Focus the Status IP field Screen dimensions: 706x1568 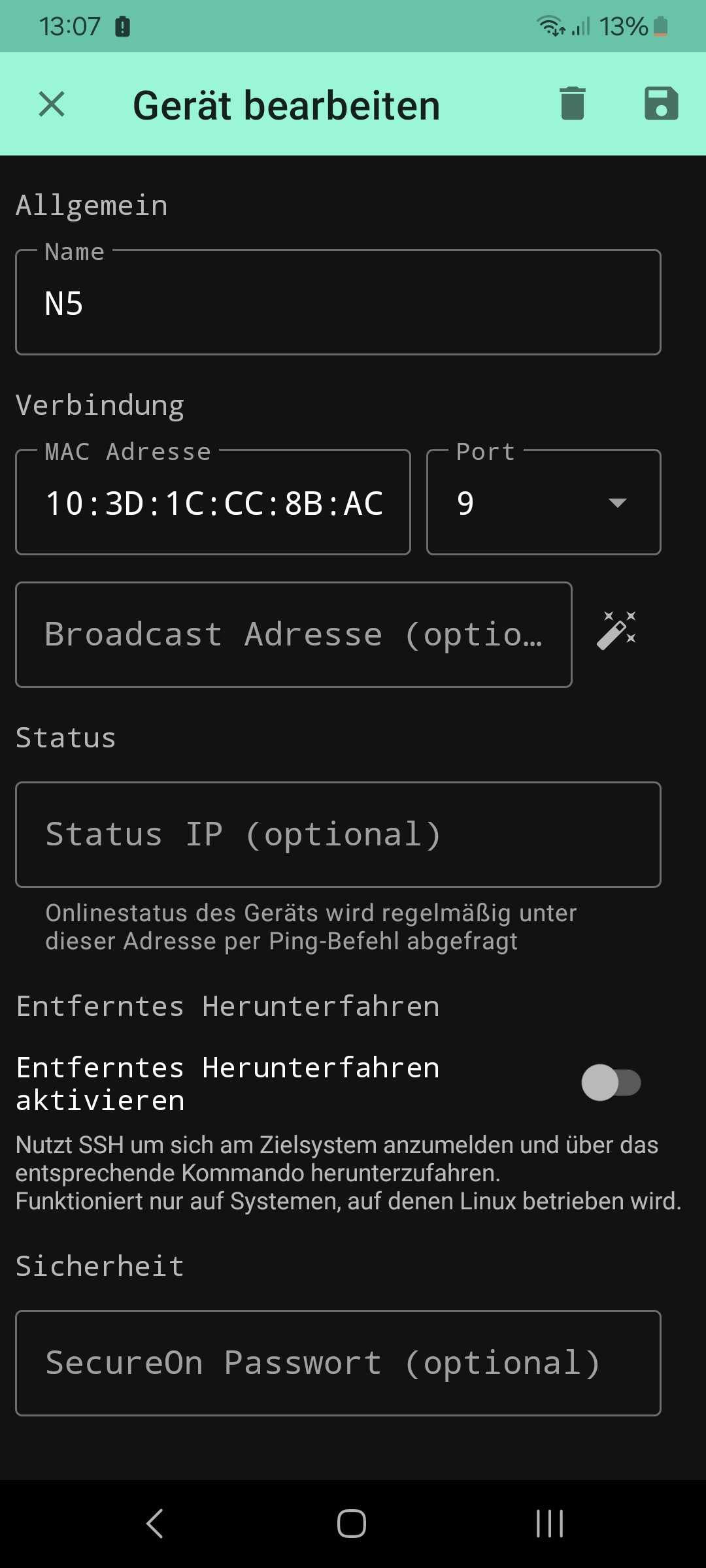coord(338,835)
